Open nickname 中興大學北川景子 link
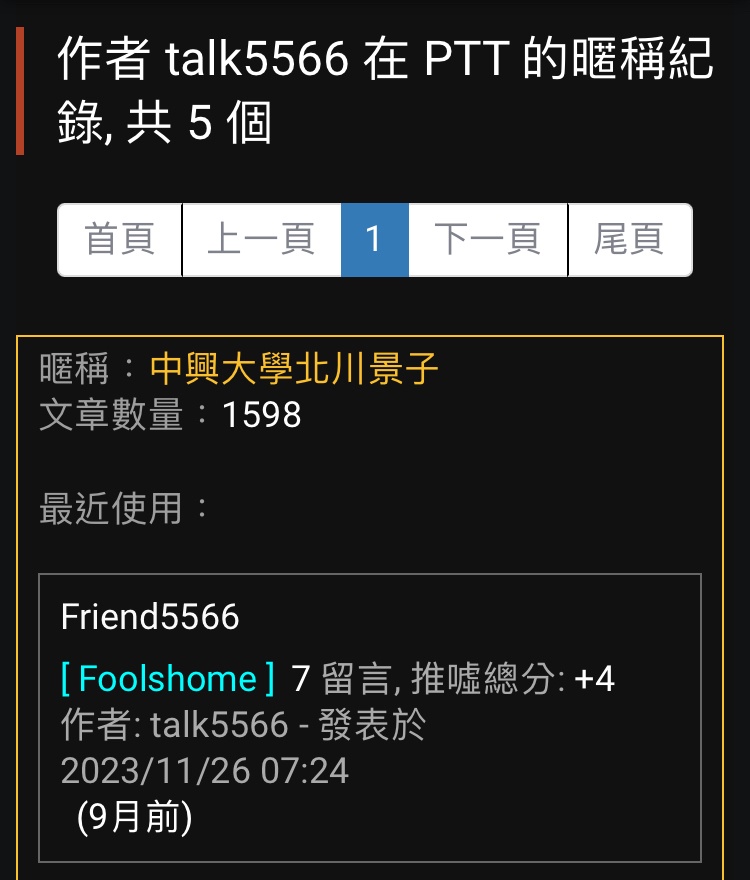 click(x=294, y=370)
